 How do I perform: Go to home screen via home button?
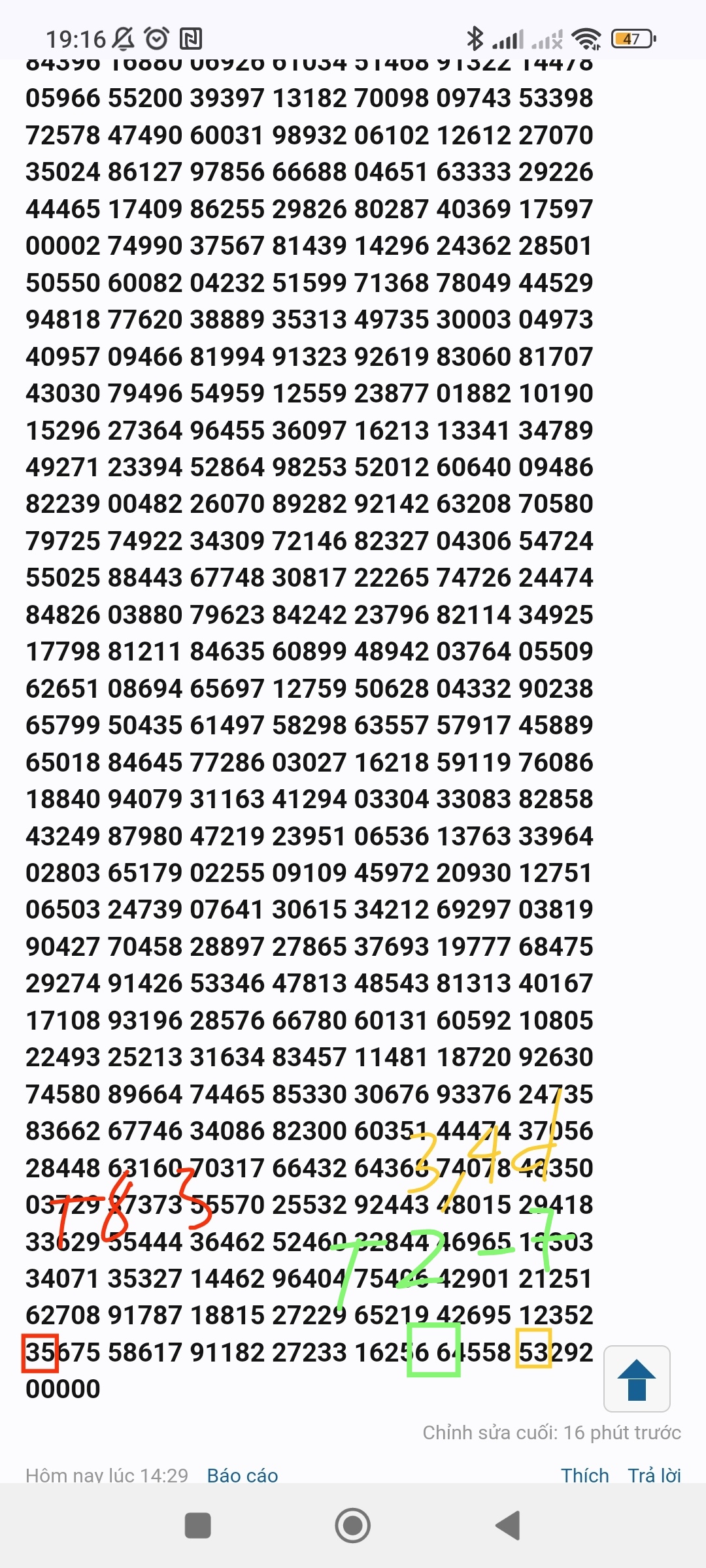coord(353,1526)
